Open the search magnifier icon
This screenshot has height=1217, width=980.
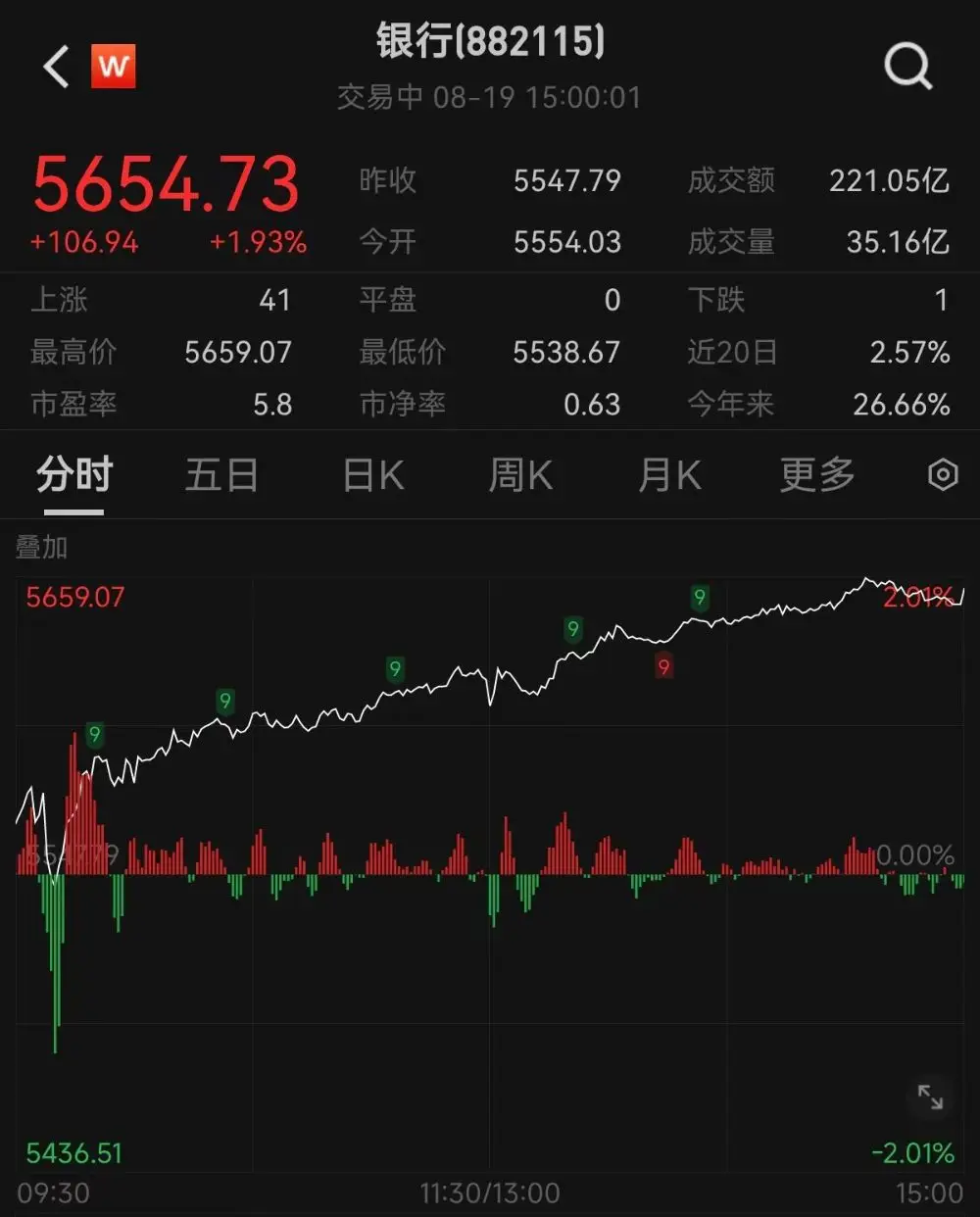click(x=909, y=66)
